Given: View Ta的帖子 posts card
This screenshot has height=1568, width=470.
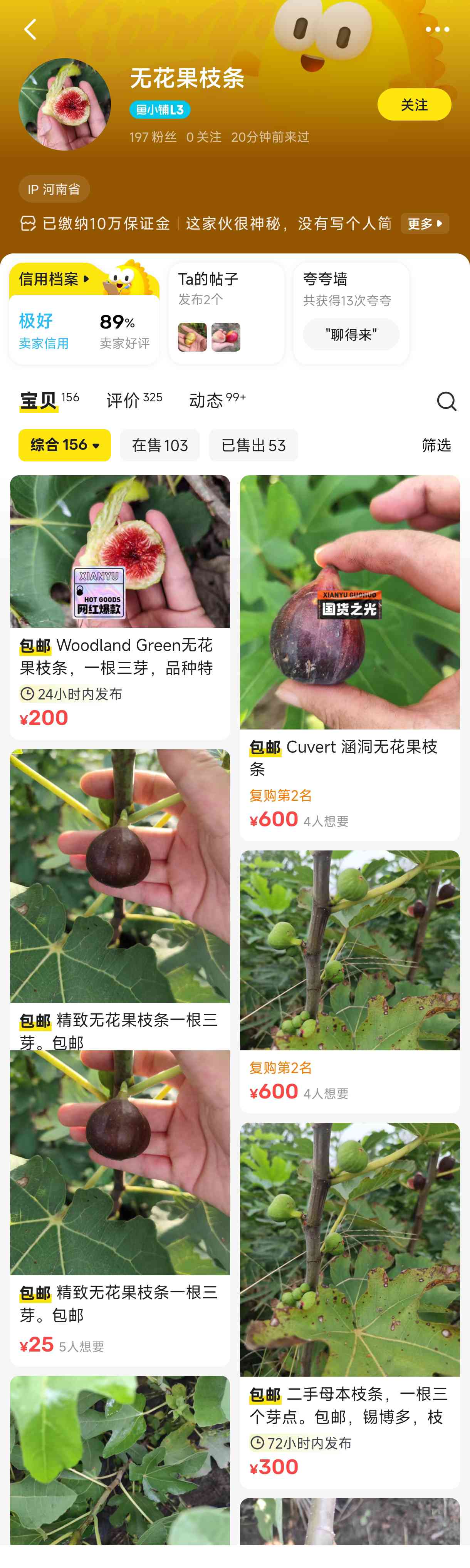Looking at the screenshot, I should coord(226,314).
